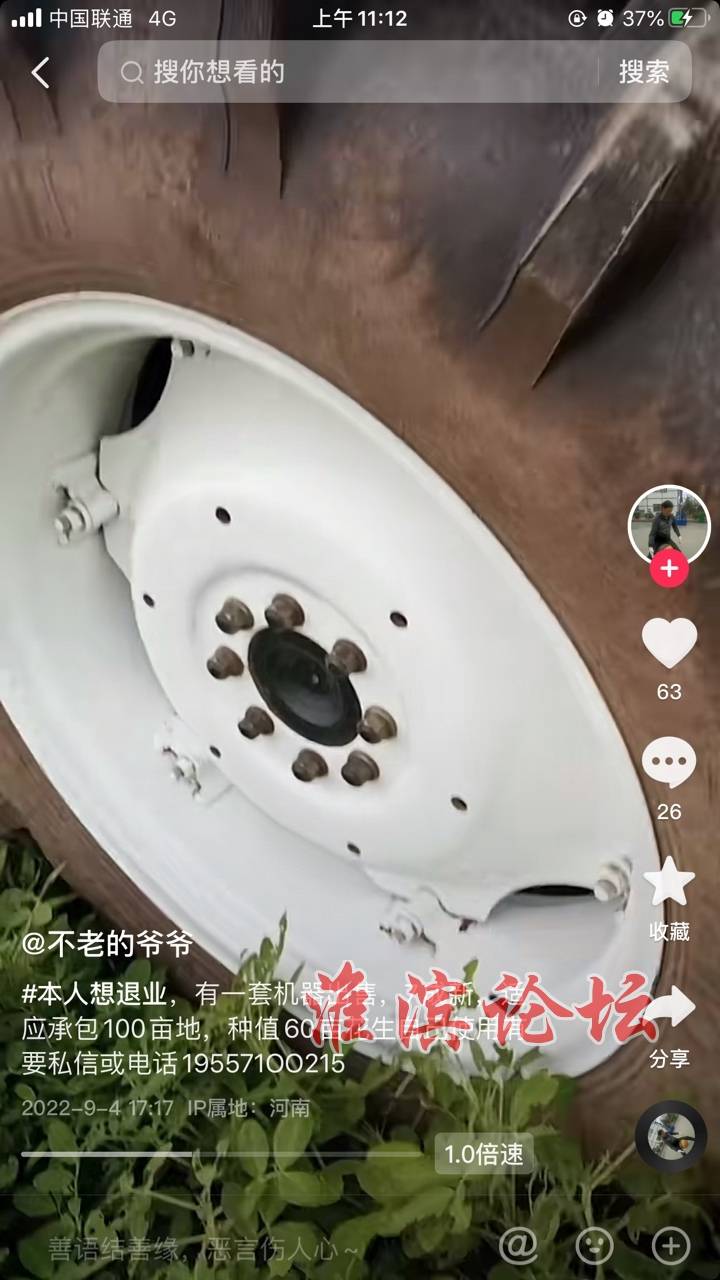Open profile of @不老的爷爷
The image size is (720, 1280).
(107, 943)
